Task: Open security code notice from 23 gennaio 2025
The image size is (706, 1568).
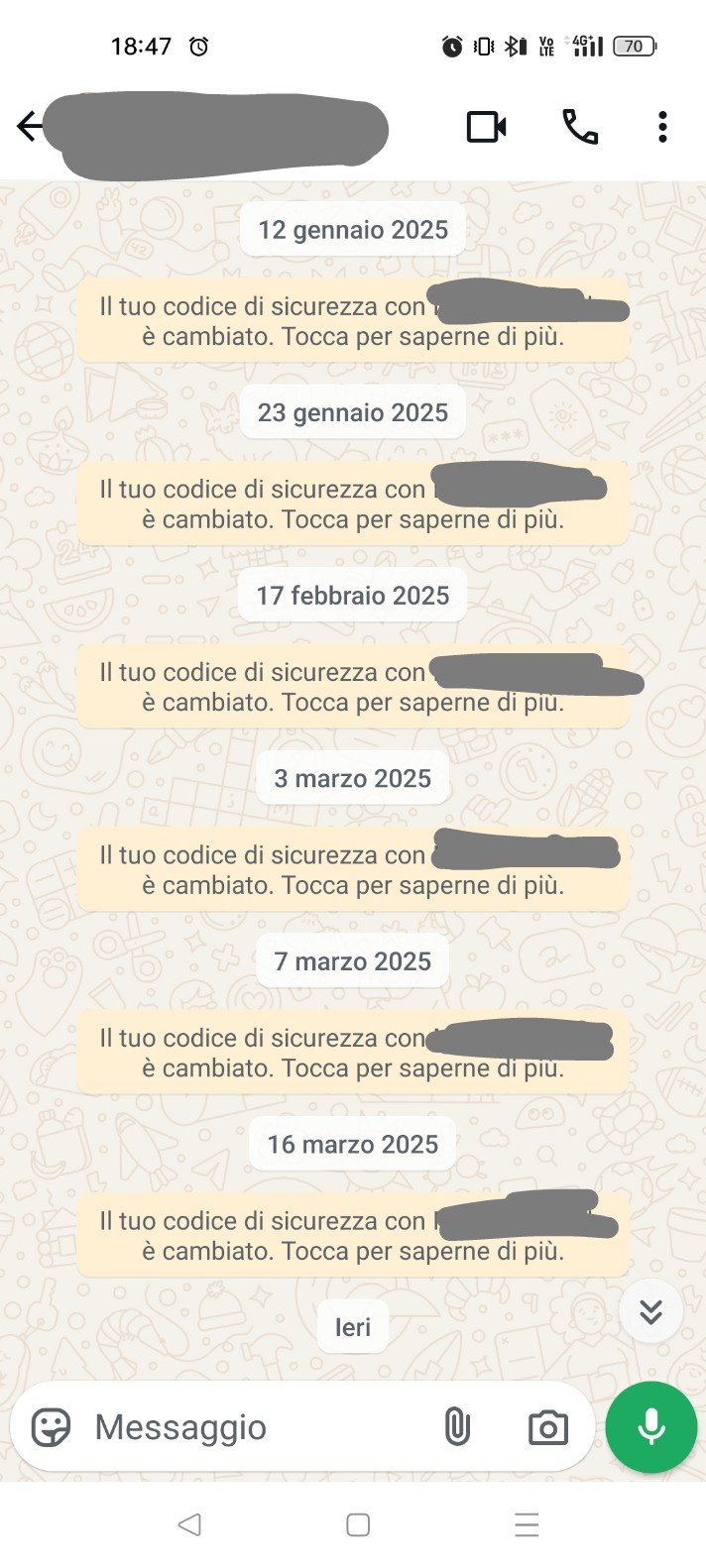Action: (353, 504)
